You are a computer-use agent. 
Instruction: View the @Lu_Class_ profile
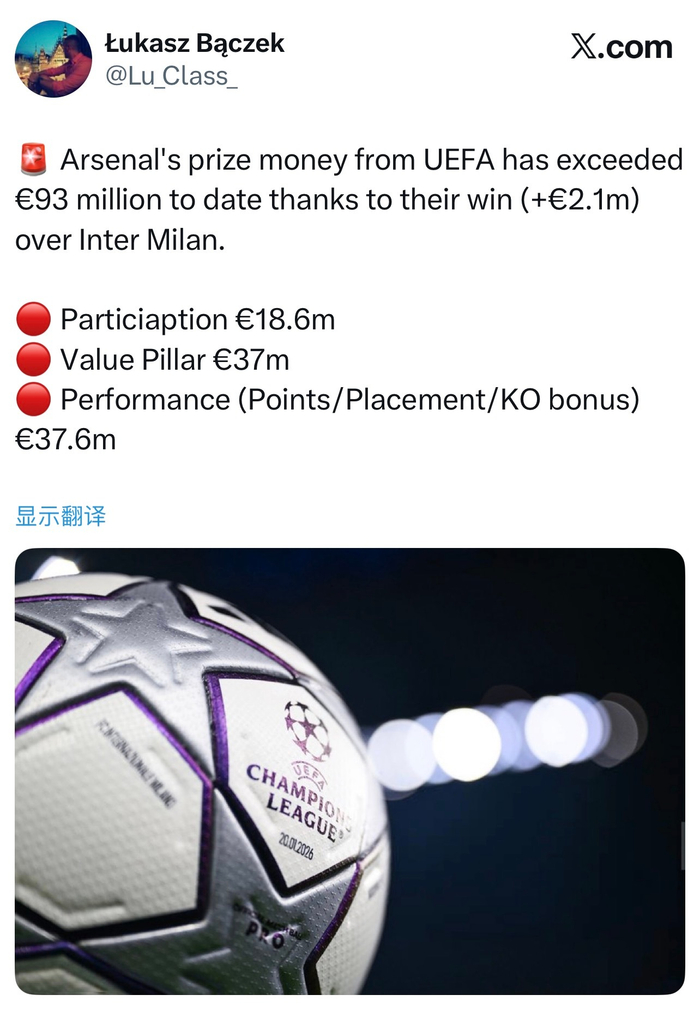pos(171,77)
